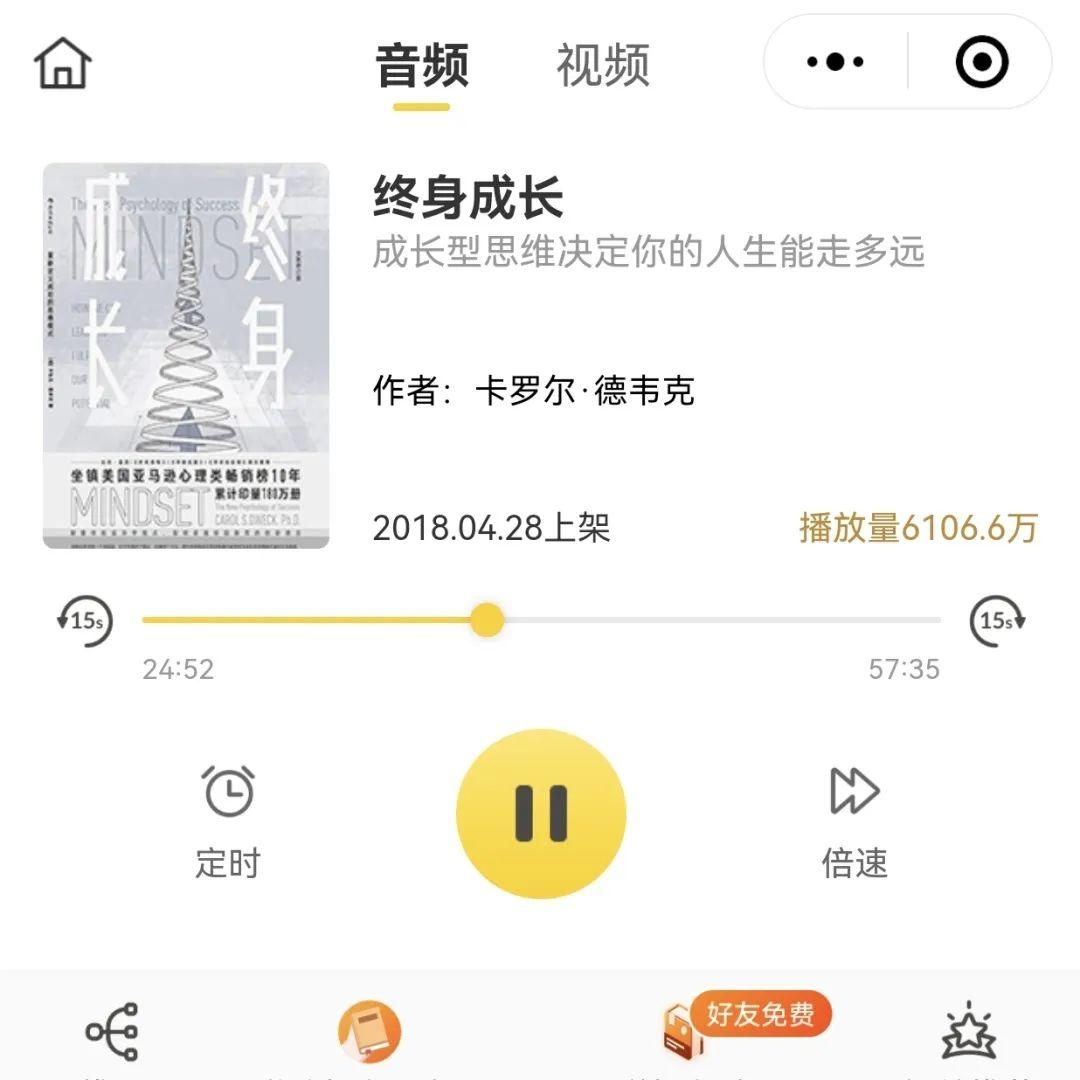Viewport: 1080px width, 1080px height.
Task: Open the mind map icon at bottom
Action: tap(112, 1032)
